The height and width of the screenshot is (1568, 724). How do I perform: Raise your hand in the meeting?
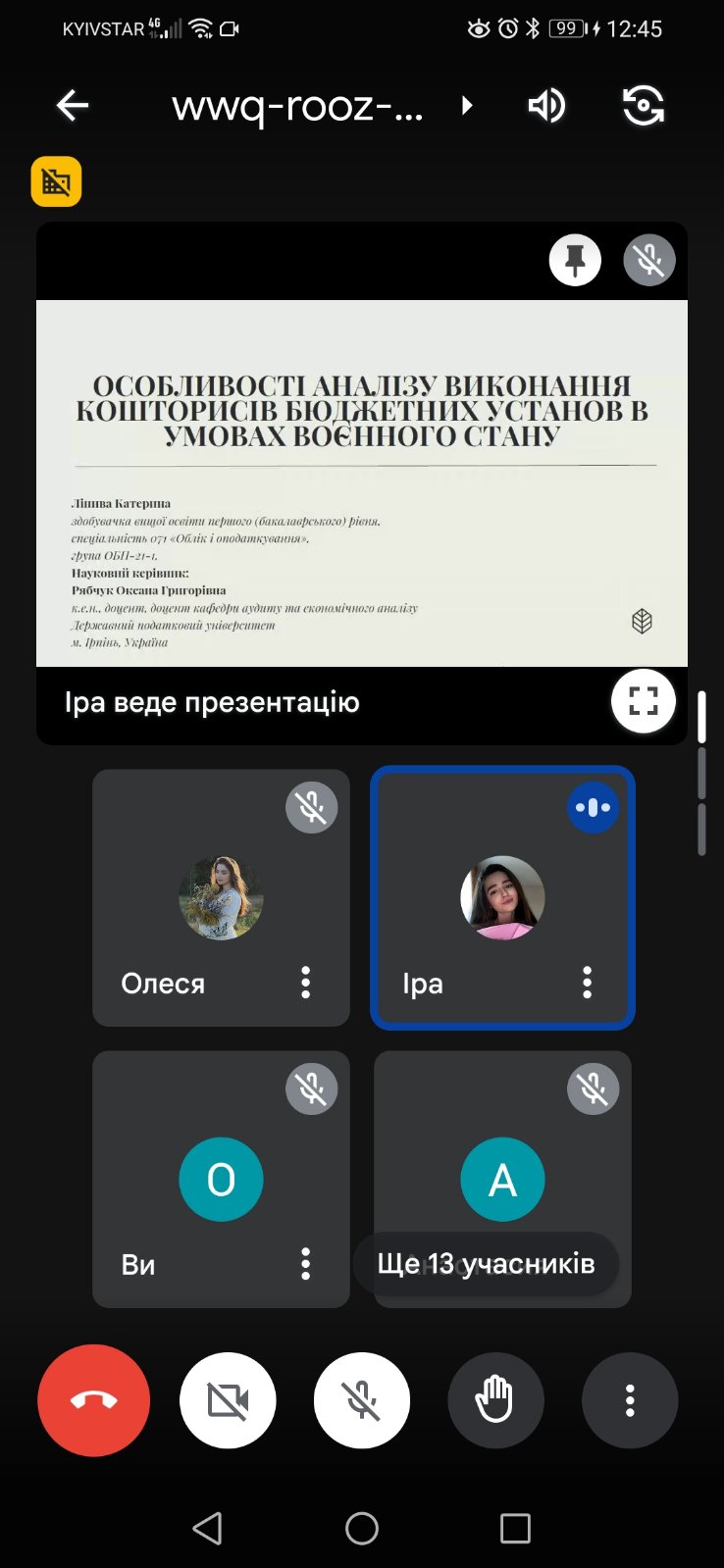coord(495,1400)
